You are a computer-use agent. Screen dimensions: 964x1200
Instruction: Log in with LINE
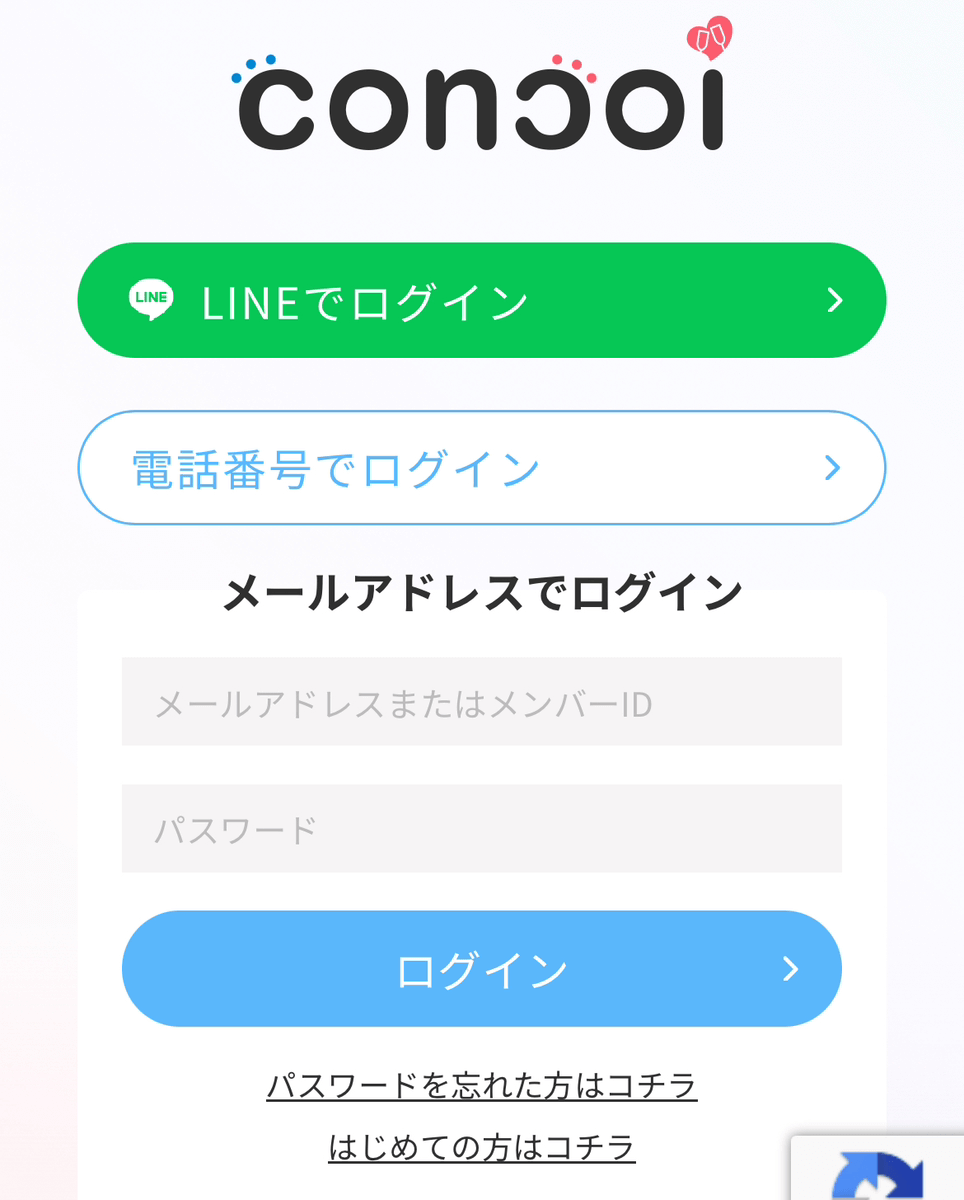tap(481, 300)
